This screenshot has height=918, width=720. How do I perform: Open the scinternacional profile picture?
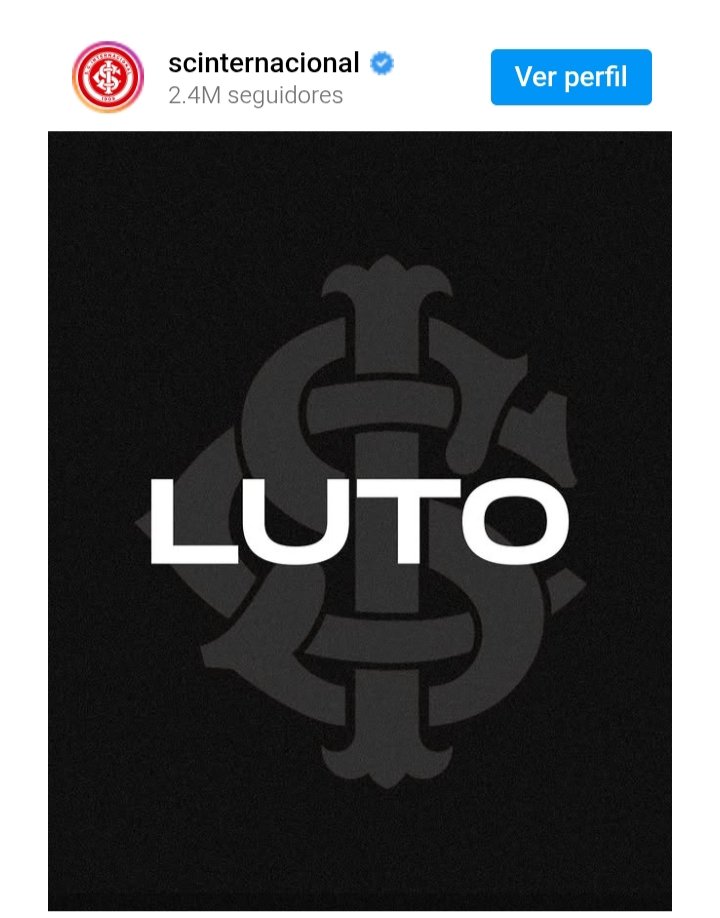(108, 78)
